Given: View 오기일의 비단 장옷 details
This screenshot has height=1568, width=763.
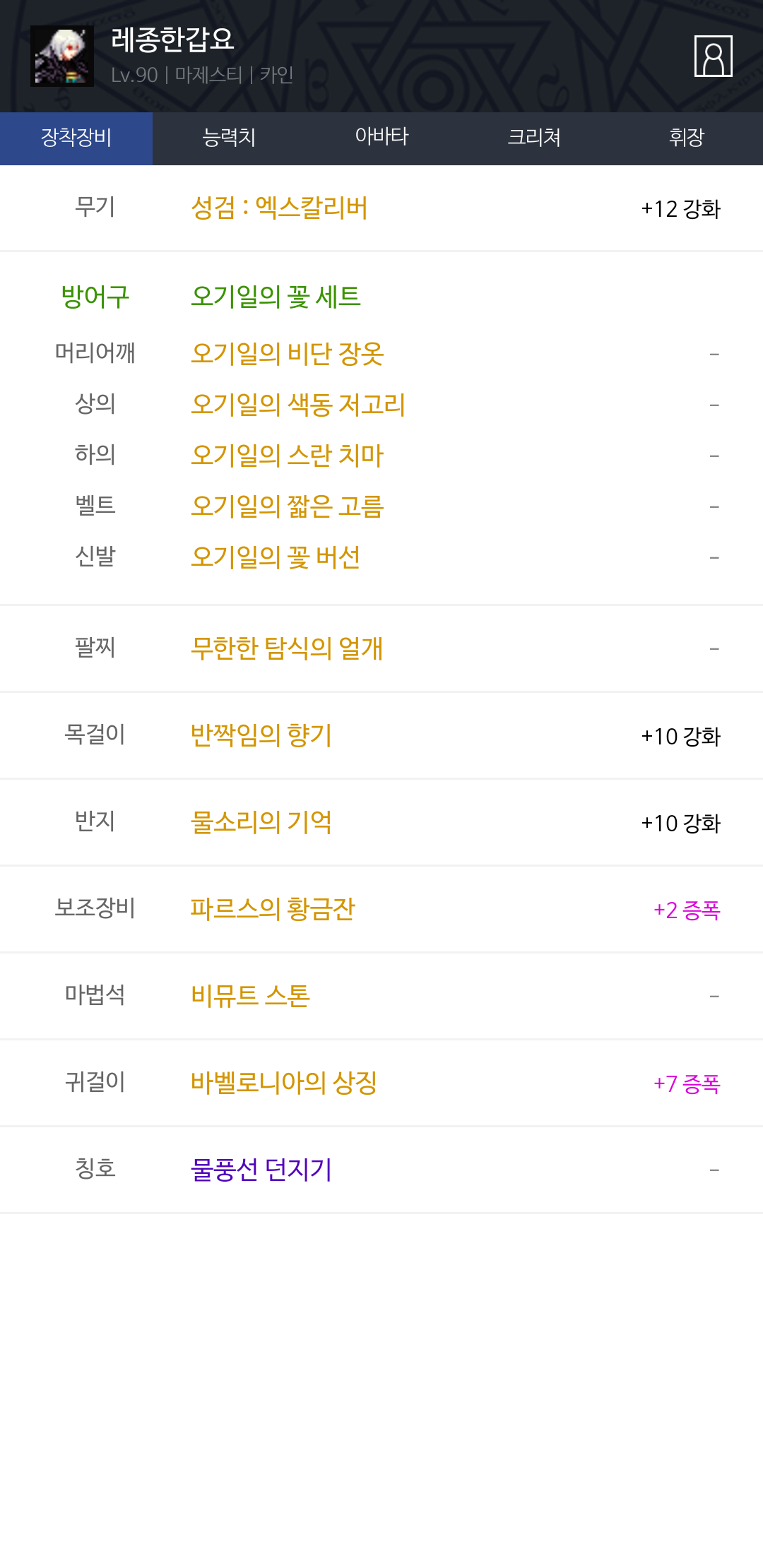Looking at the screenshot, I should (287, 354).
